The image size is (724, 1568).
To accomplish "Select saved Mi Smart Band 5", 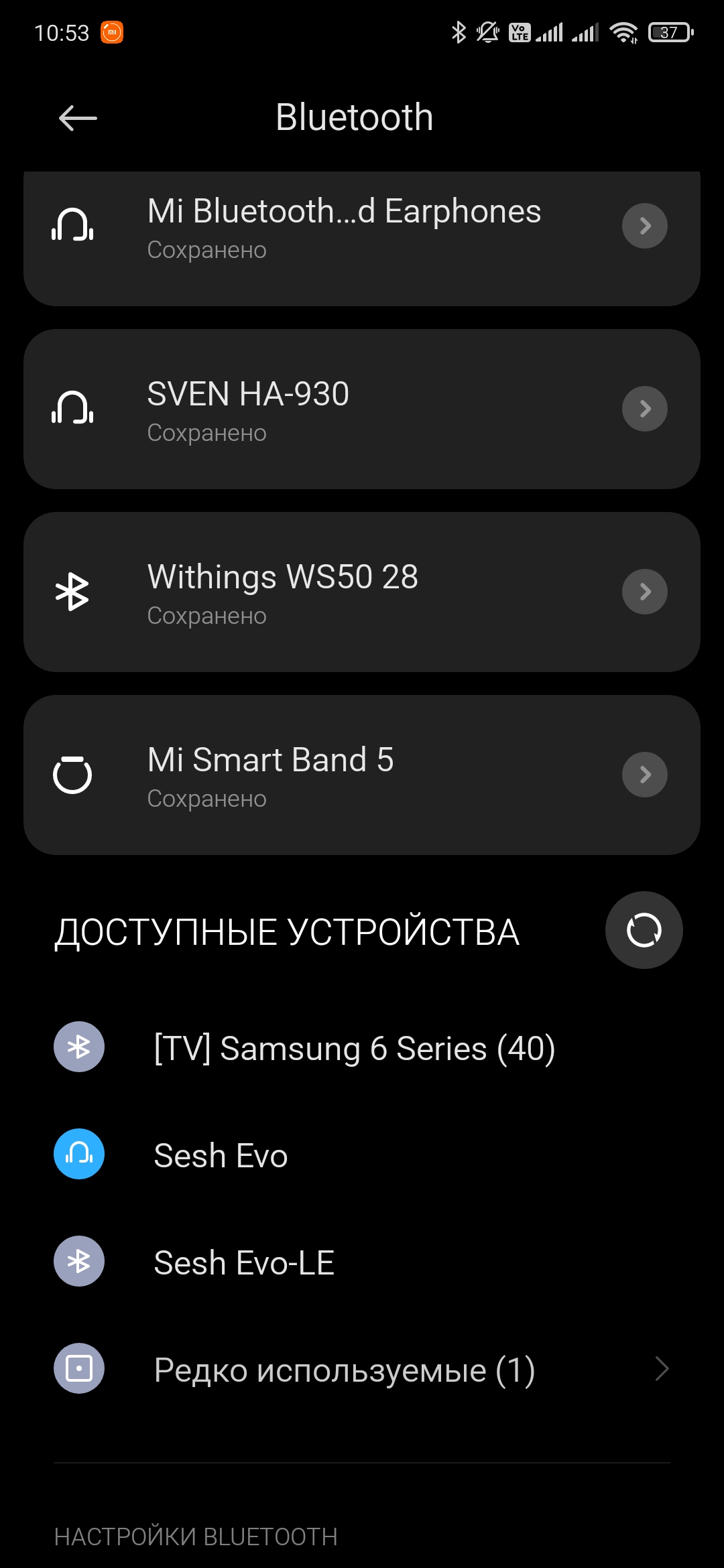I will pos(322,775).
